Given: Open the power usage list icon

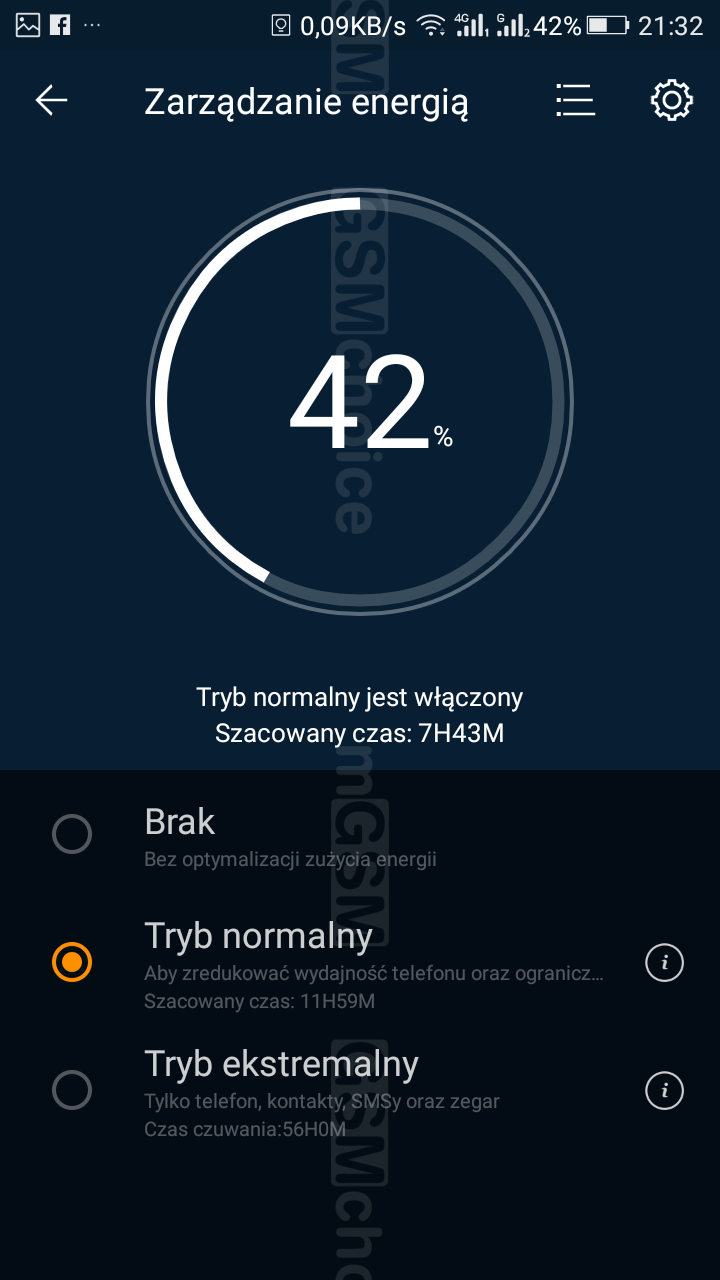Looking at the screenshot, I should tap(575, 100).
